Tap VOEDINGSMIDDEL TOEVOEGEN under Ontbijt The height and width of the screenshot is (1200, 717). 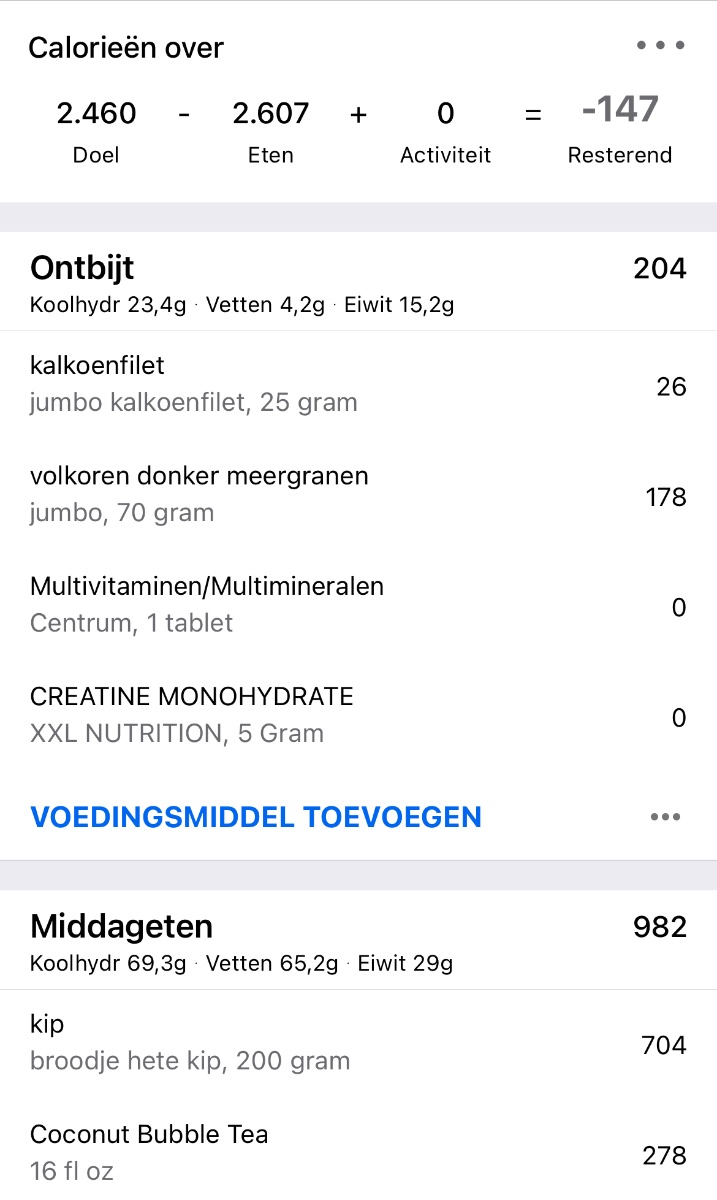tap(256, 817)
